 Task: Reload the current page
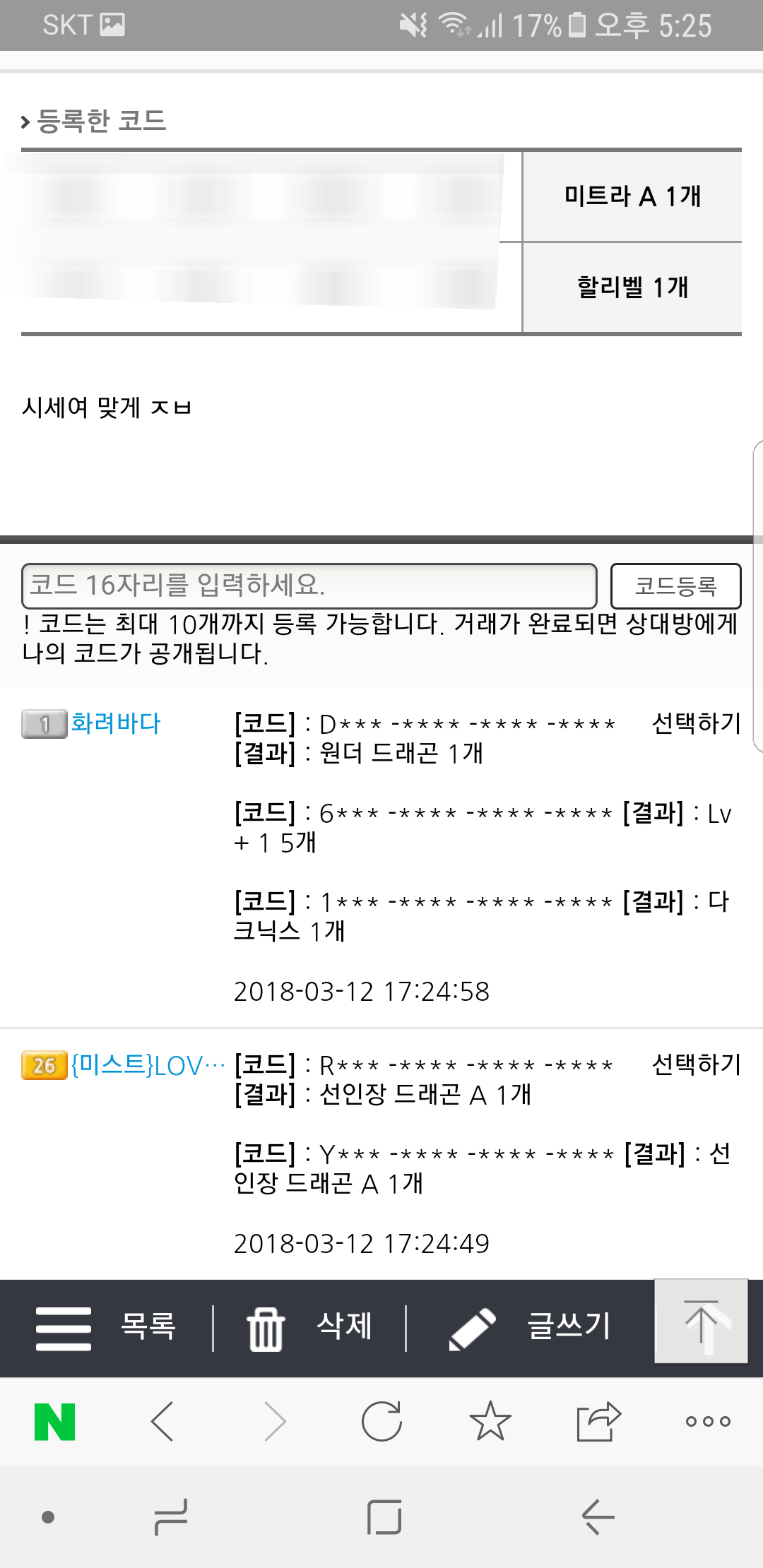click(x=381, y=1421)
